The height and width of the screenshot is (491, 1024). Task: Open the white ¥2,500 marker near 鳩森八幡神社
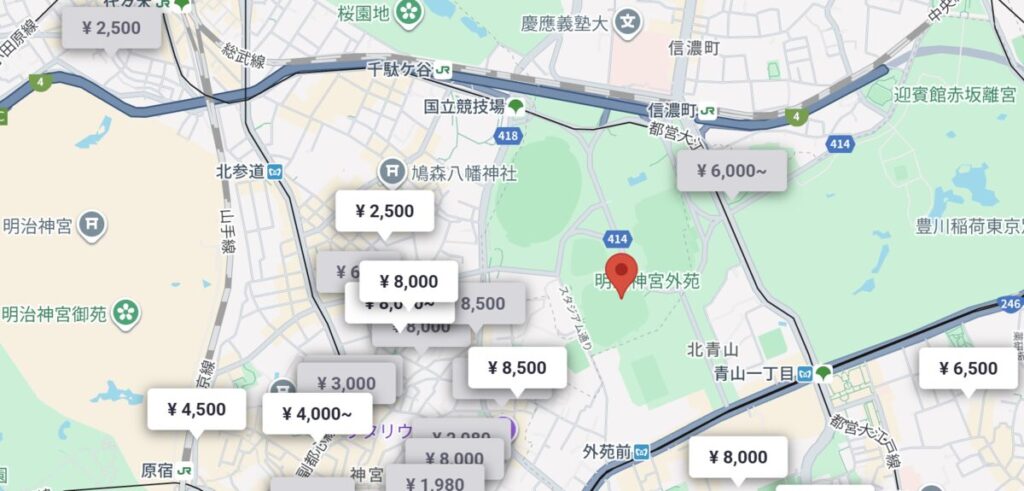point(384,211)
